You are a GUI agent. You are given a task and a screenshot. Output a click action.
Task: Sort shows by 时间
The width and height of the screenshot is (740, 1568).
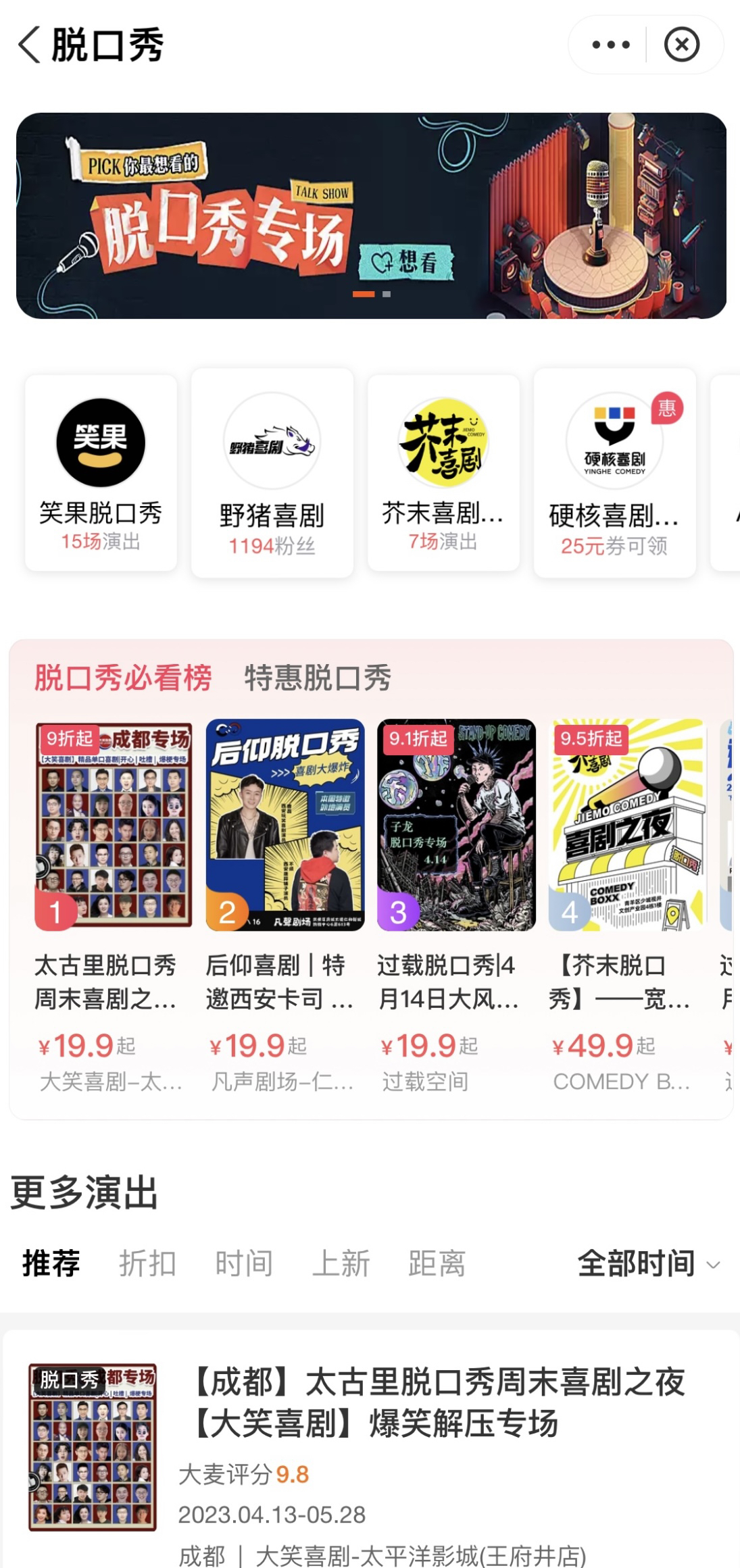(x=244, y=1263)
